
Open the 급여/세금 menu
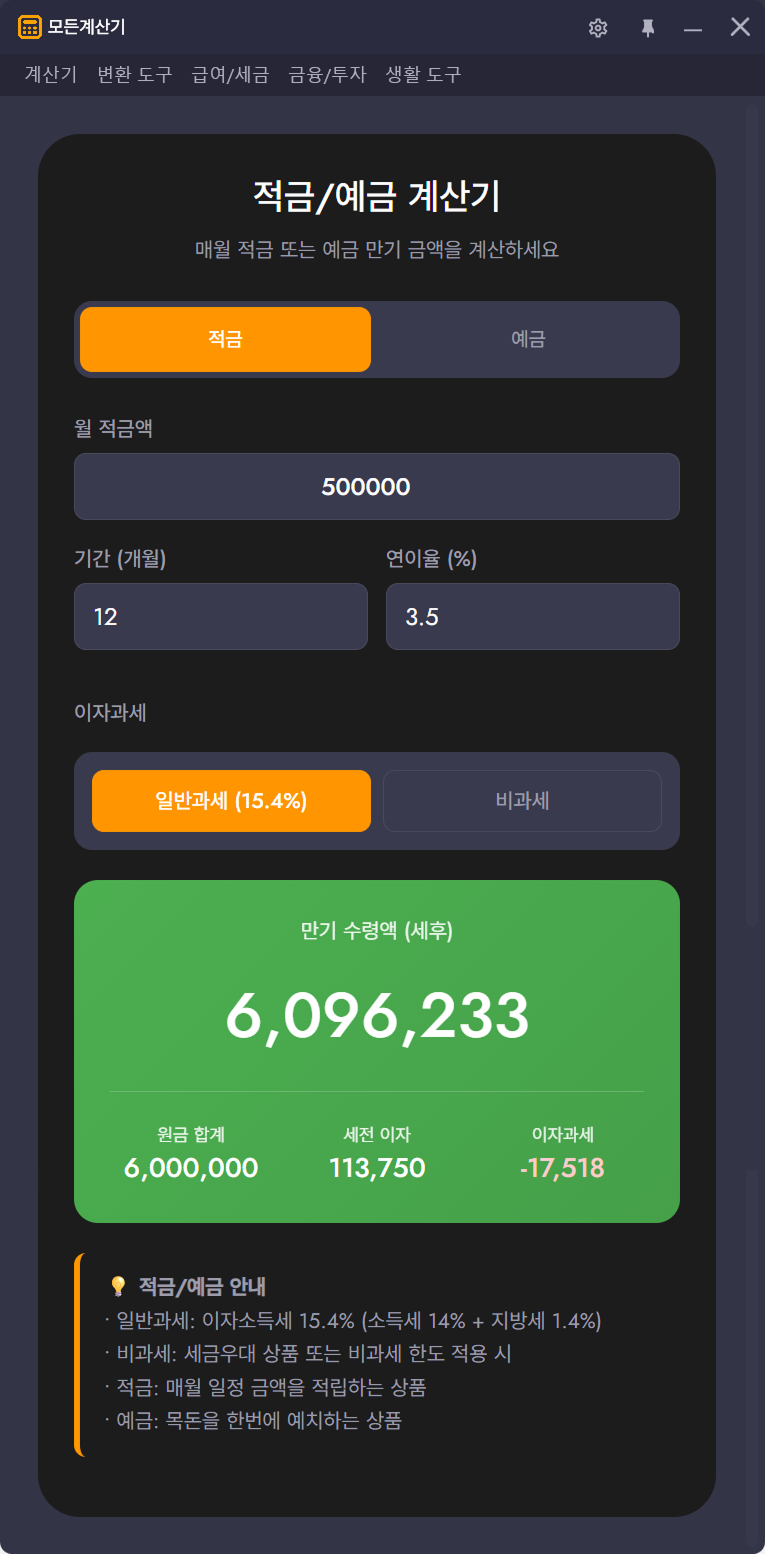click(x=230, y=75)
